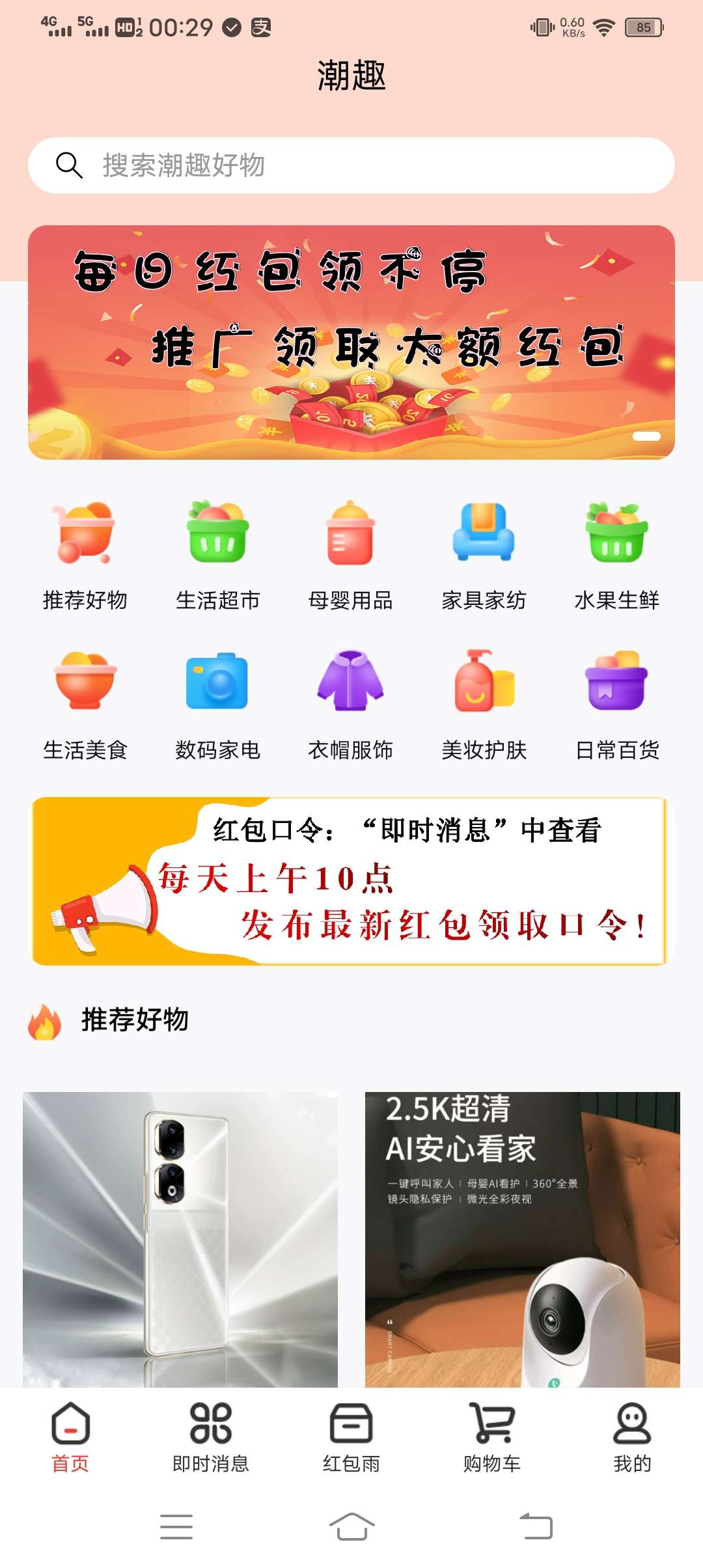Select the 母婴用品 category

coord(351,555)
